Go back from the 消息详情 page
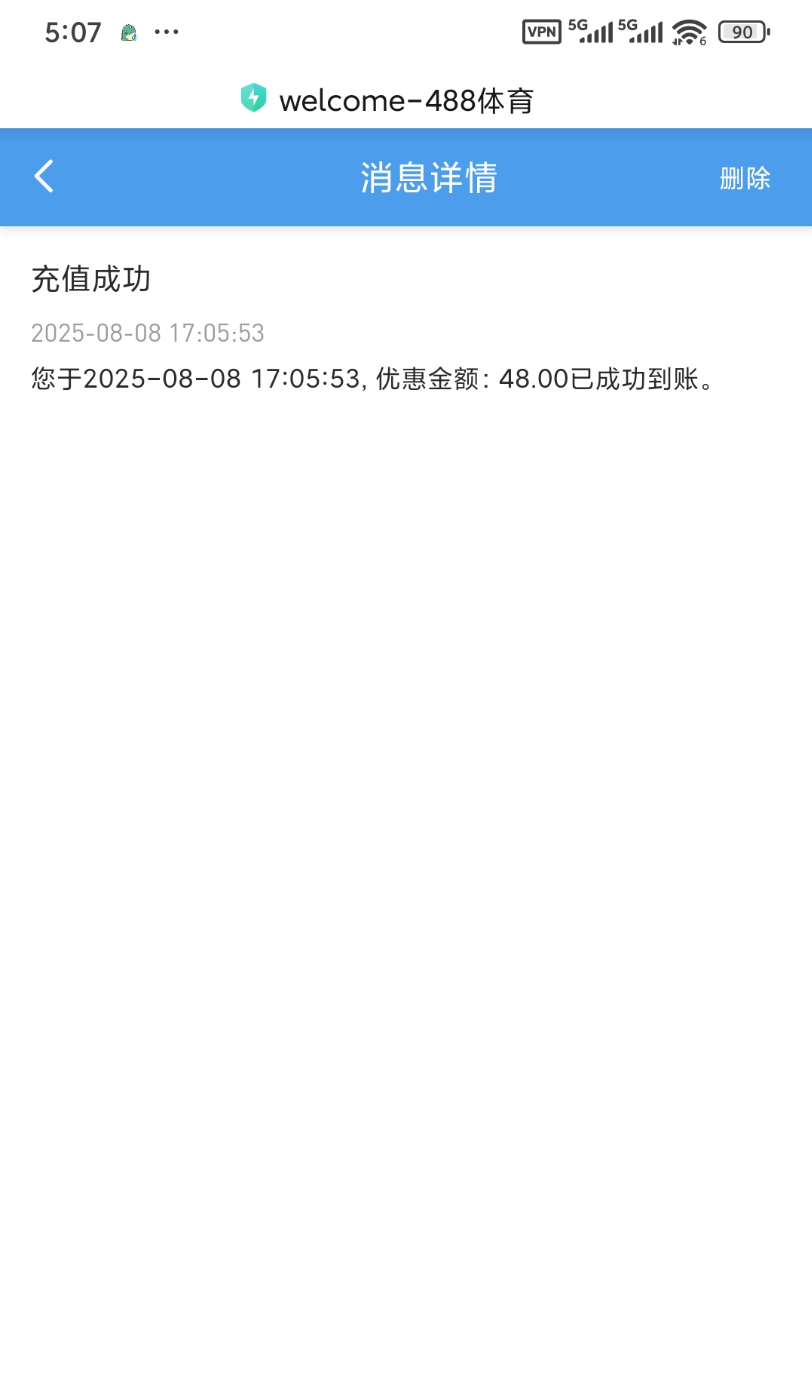The image size is (812, 1390). point(44,177)
